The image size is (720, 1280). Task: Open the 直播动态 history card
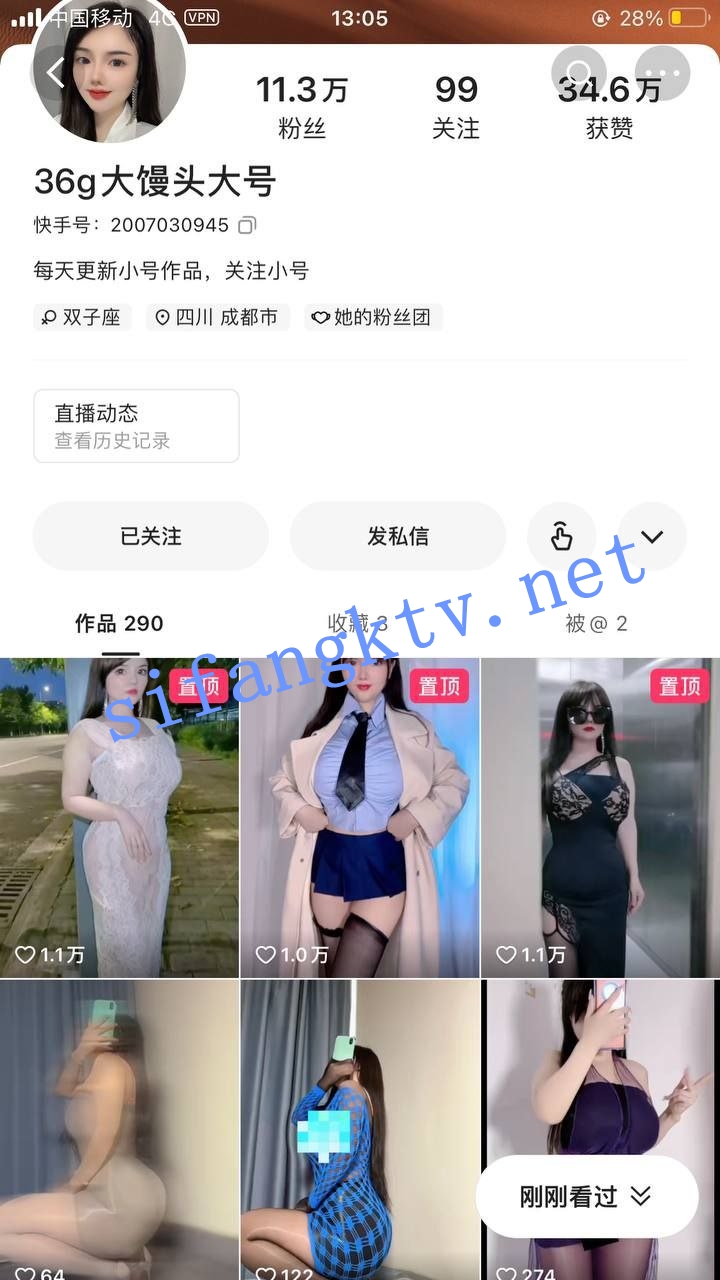point(136,426)
